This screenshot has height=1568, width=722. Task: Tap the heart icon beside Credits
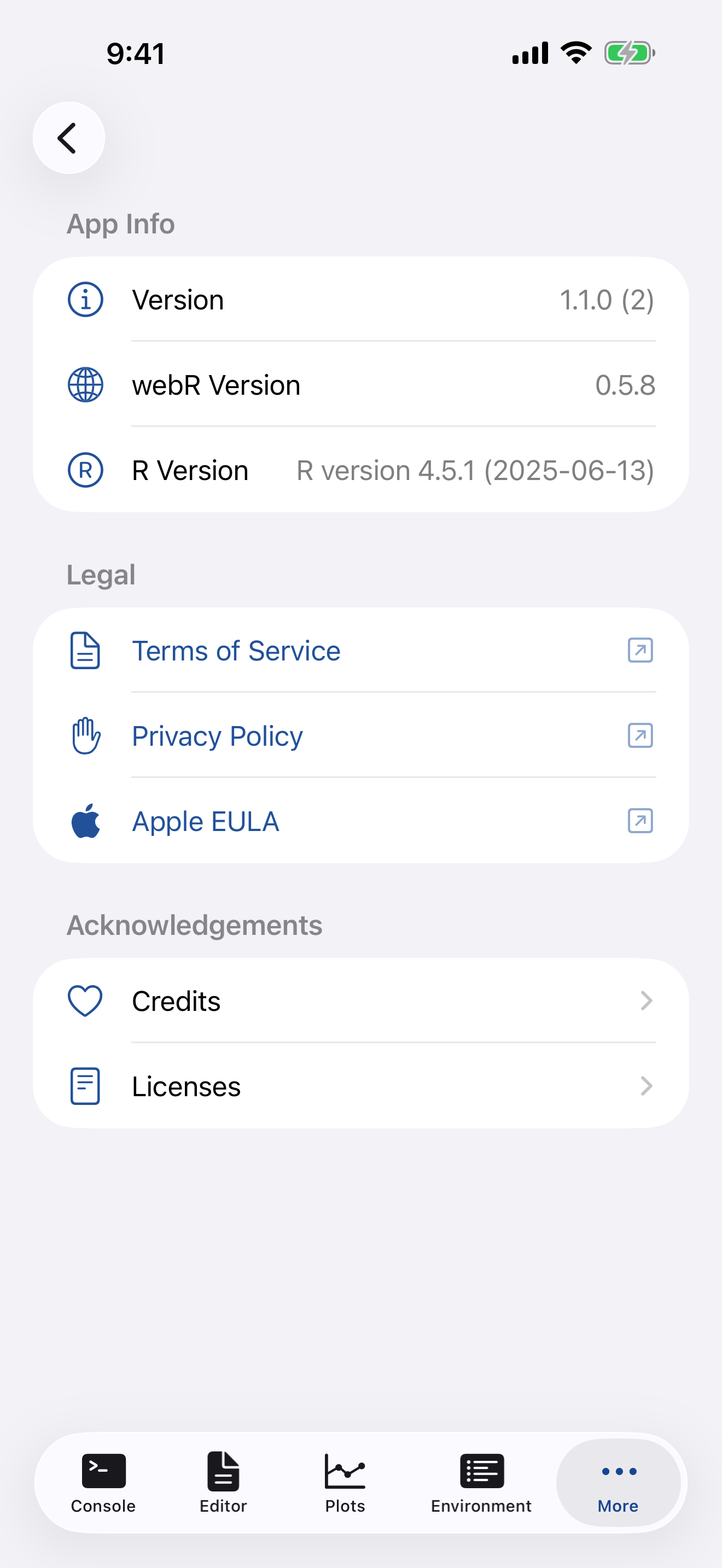click(x=85, y=1000)
